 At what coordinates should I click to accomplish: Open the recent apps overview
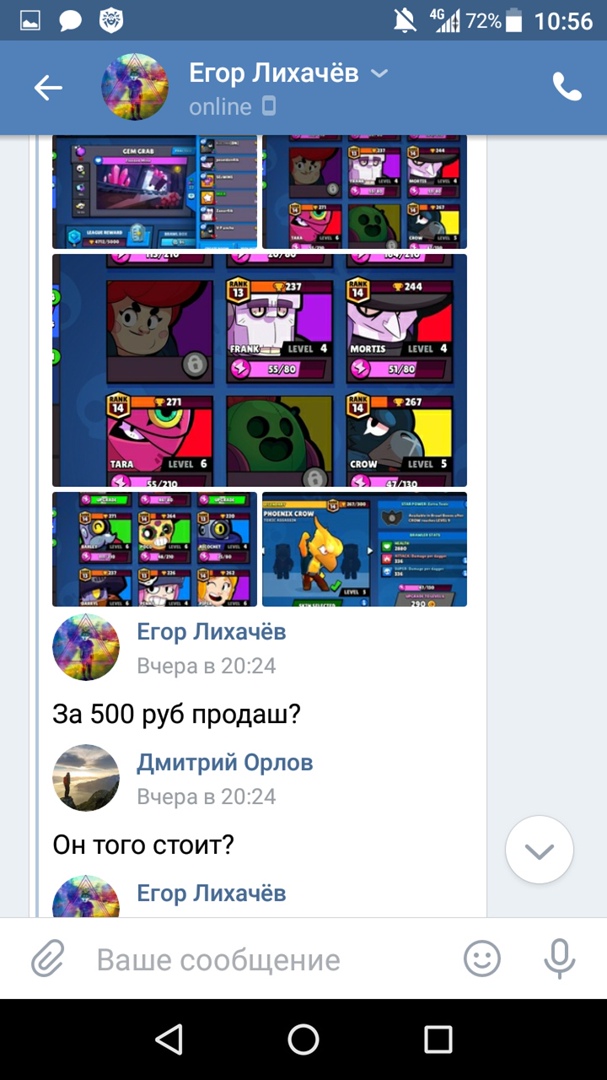[x=438, y=1040]
